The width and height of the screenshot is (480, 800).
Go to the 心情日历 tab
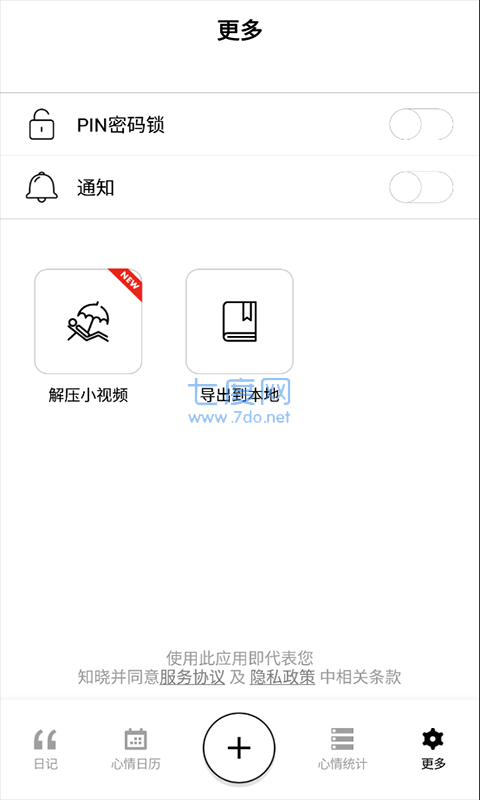click(136, 749)
